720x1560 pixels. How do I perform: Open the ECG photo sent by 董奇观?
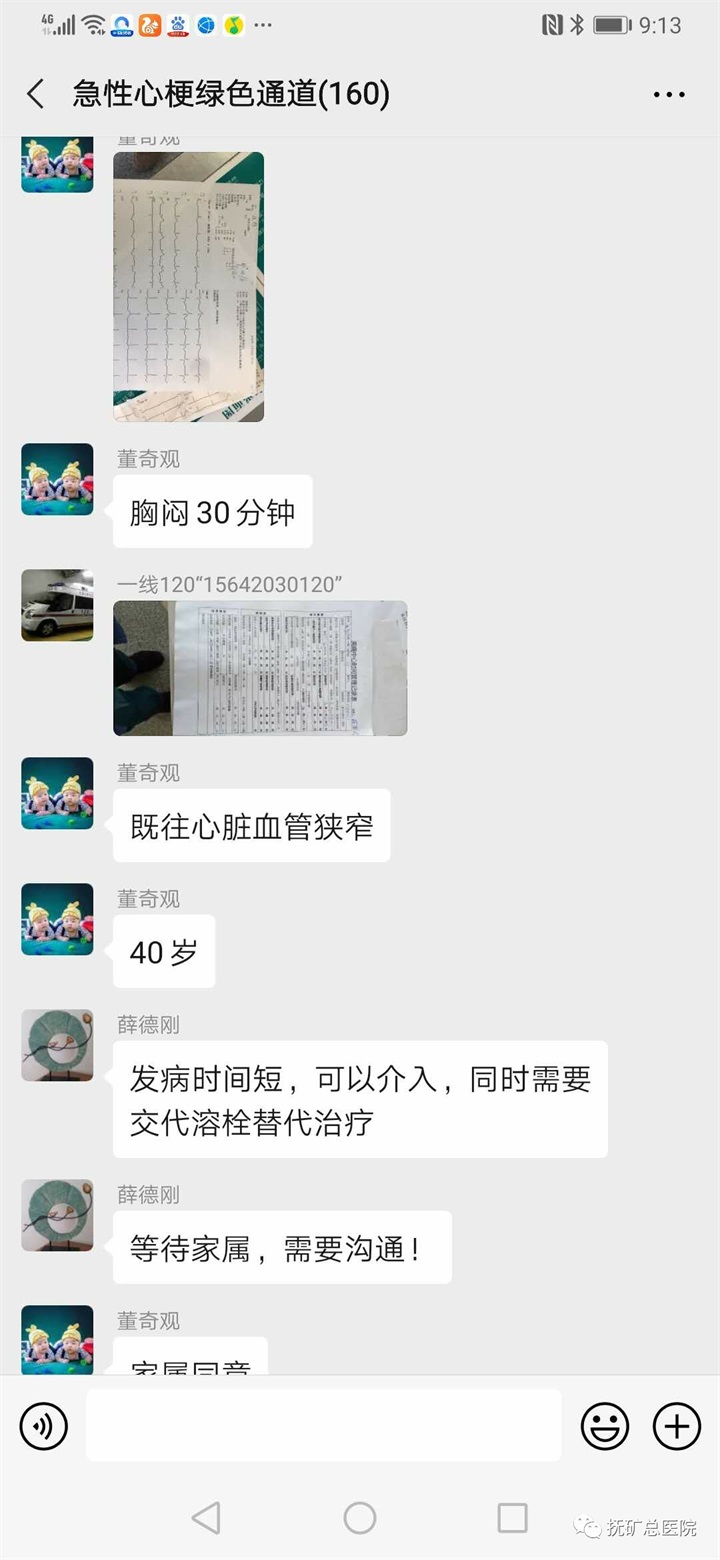point(188,286)
